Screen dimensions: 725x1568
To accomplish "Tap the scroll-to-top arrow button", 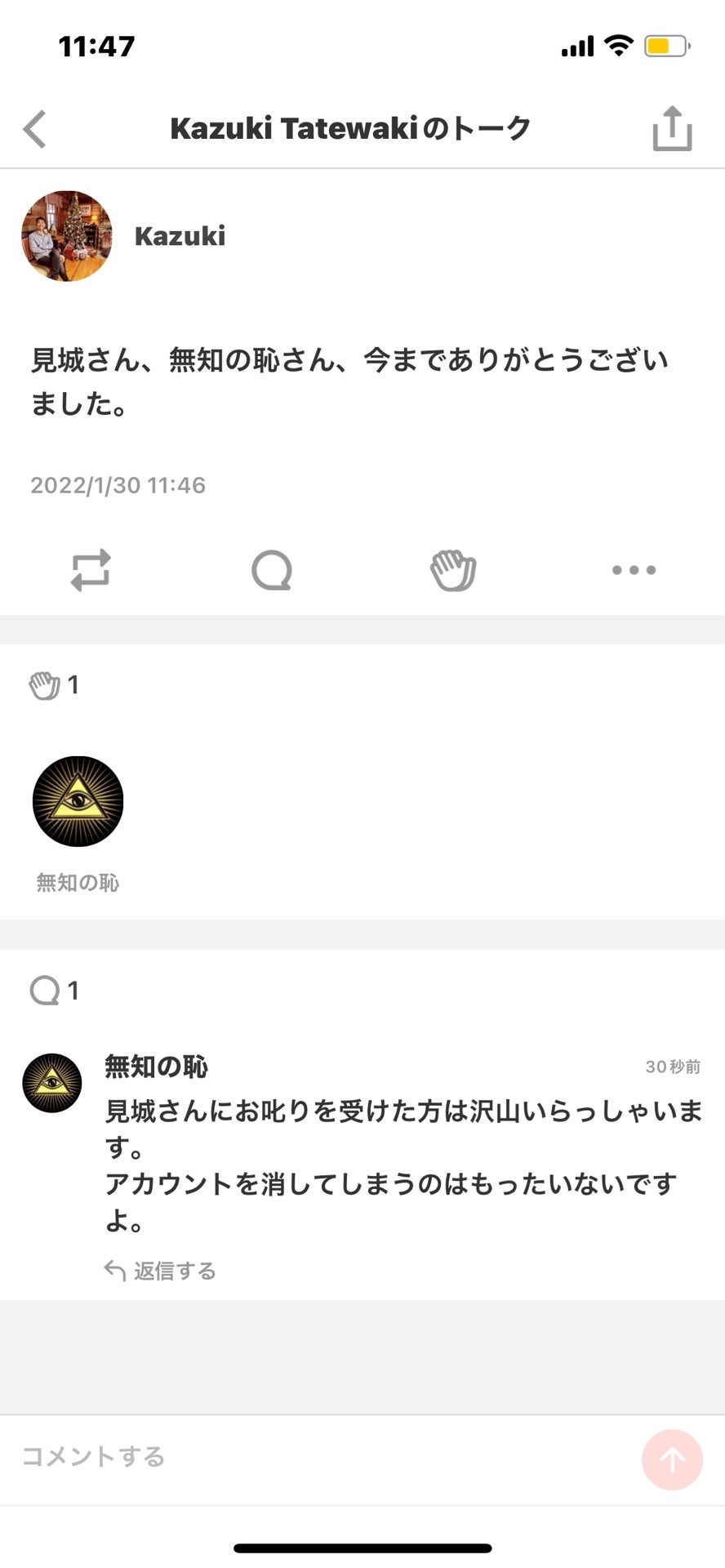I will (671, 1459).
